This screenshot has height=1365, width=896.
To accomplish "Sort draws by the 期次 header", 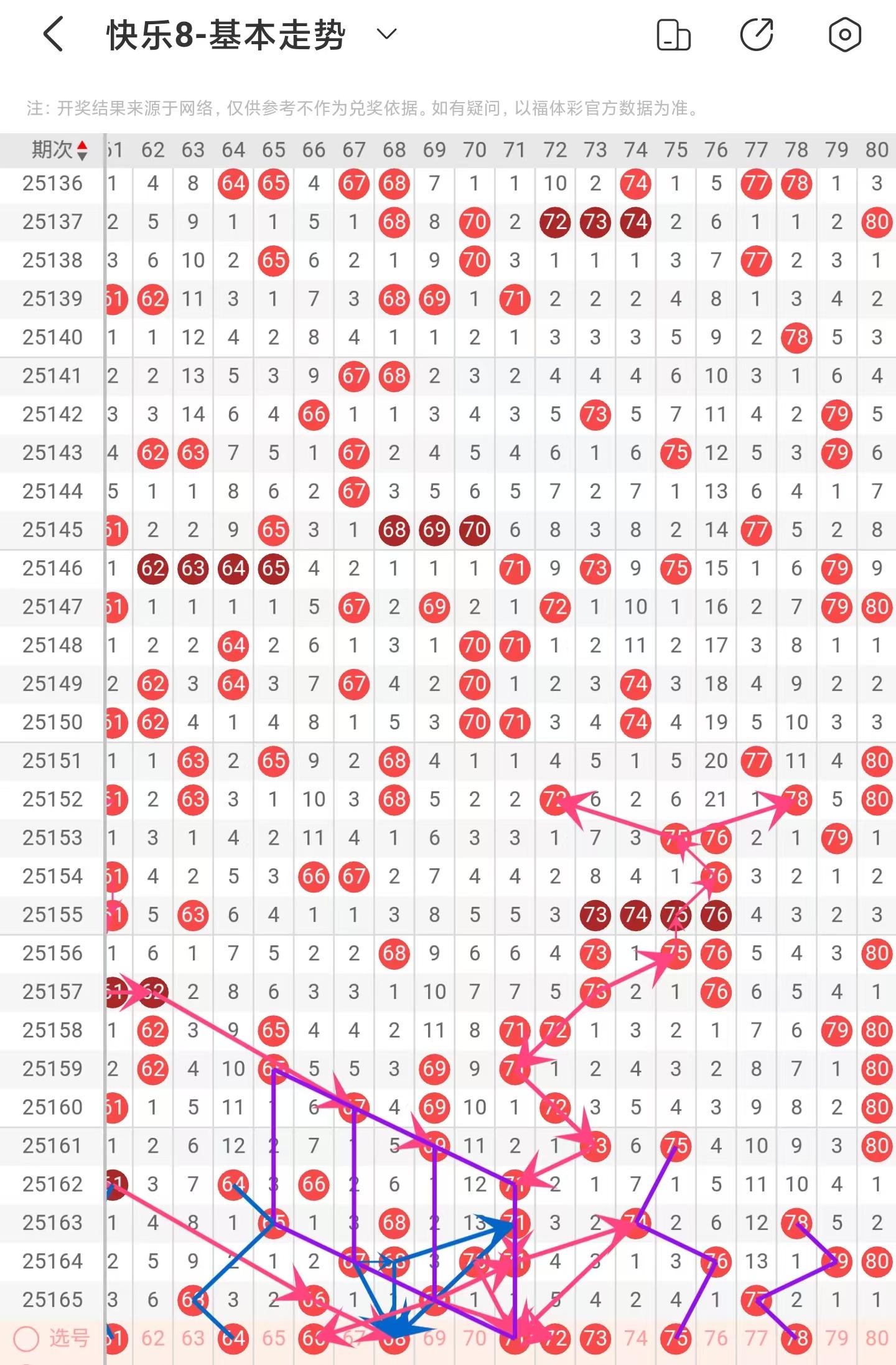I will coord(59,150).
